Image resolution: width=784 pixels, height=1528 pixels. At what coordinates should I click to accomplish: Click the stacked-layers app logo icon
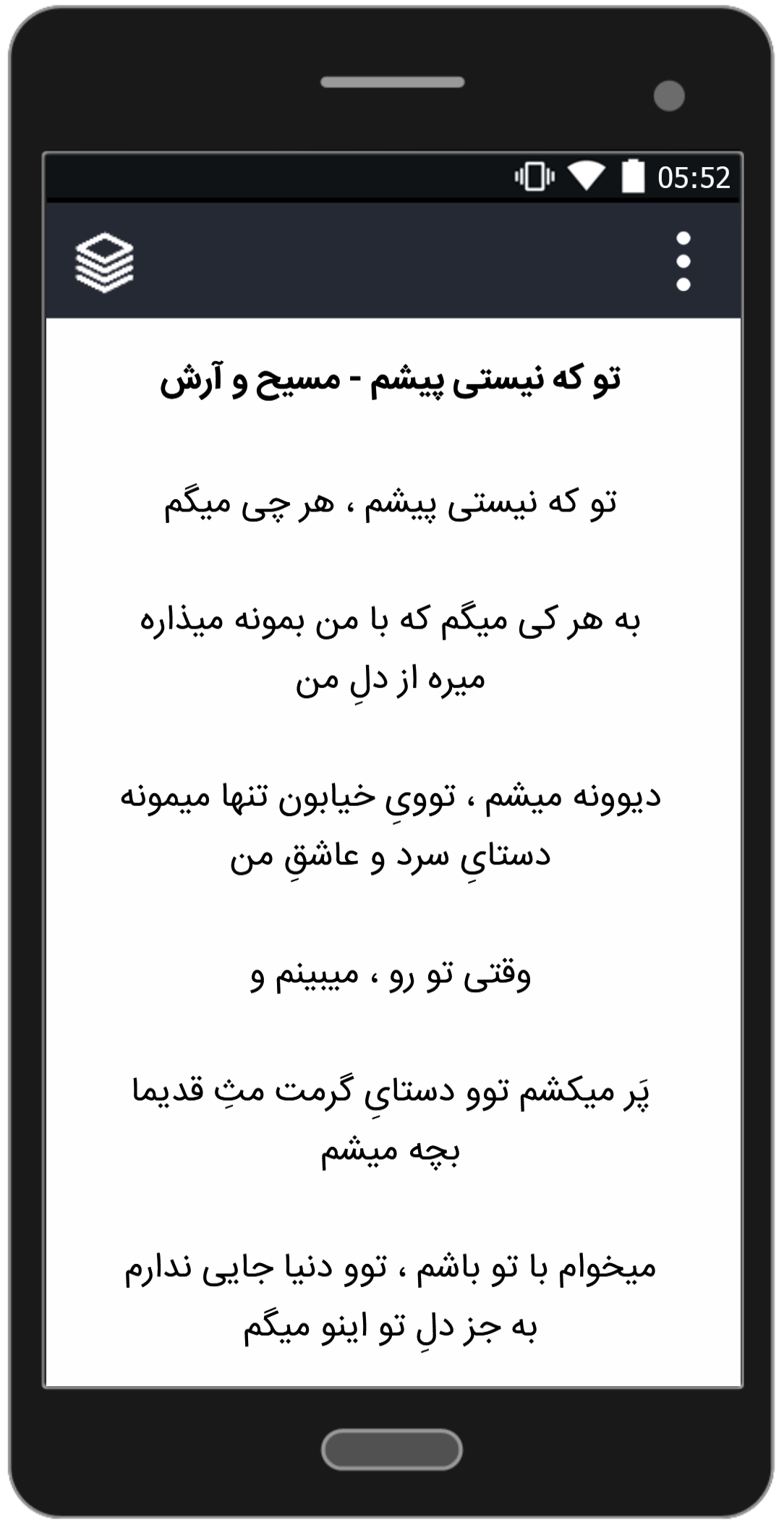106,262
